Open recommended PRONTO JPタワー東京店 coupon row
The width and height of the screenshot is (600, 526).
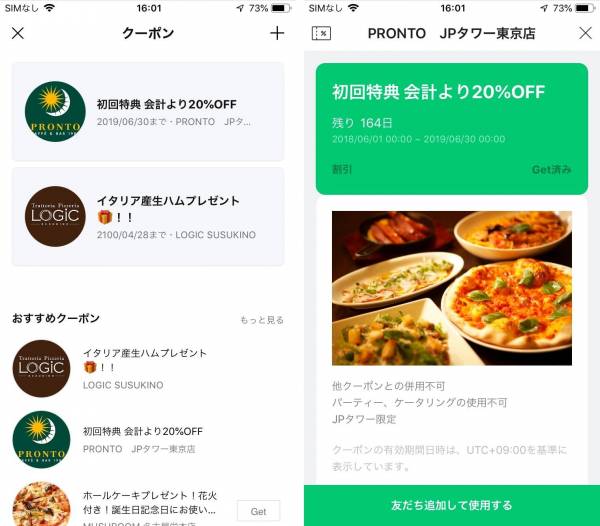tap(148, 440)
